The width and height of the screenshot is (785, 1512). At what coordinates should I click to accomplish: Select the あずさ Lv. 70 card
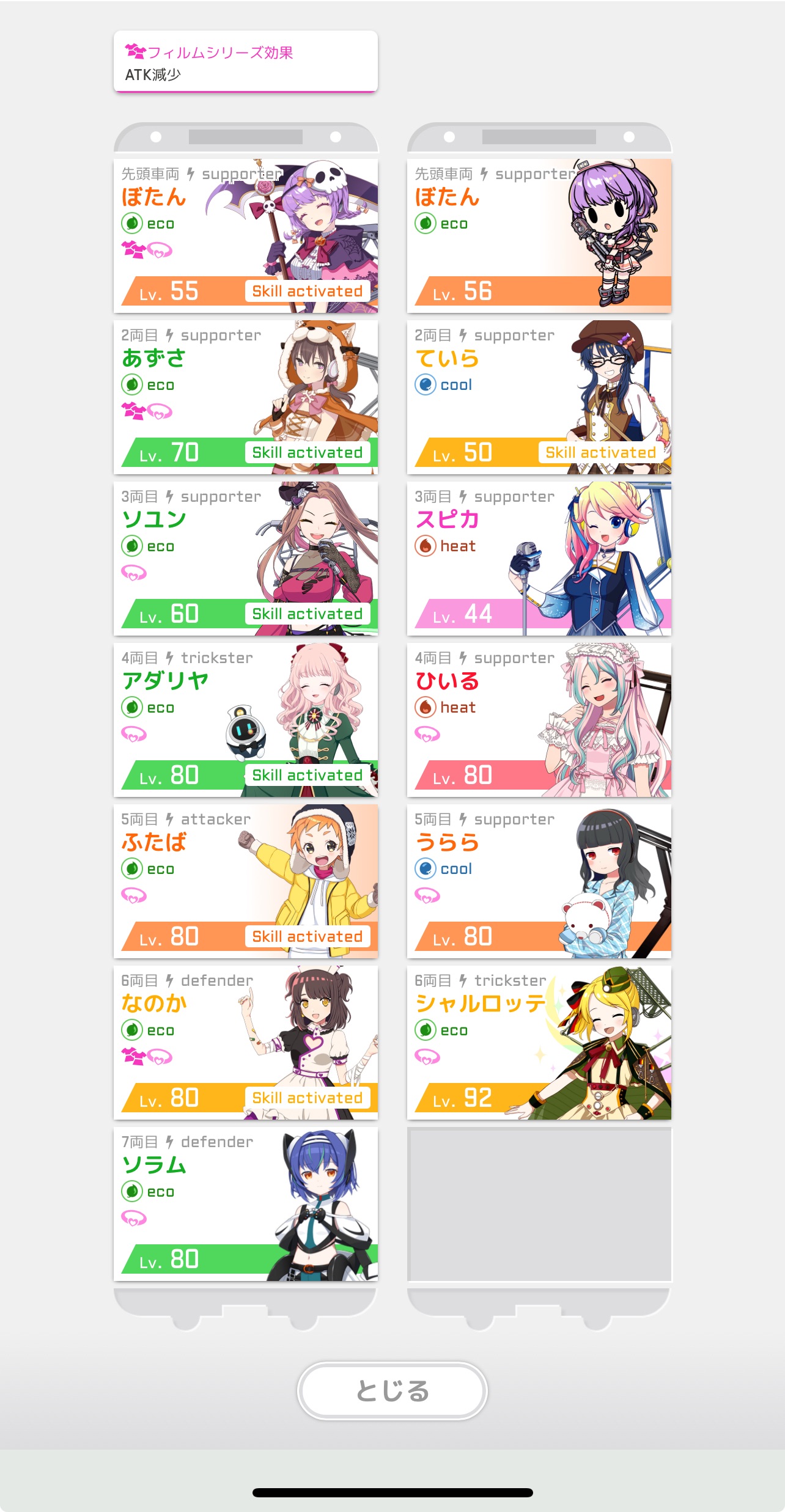[x=246, y=397]
